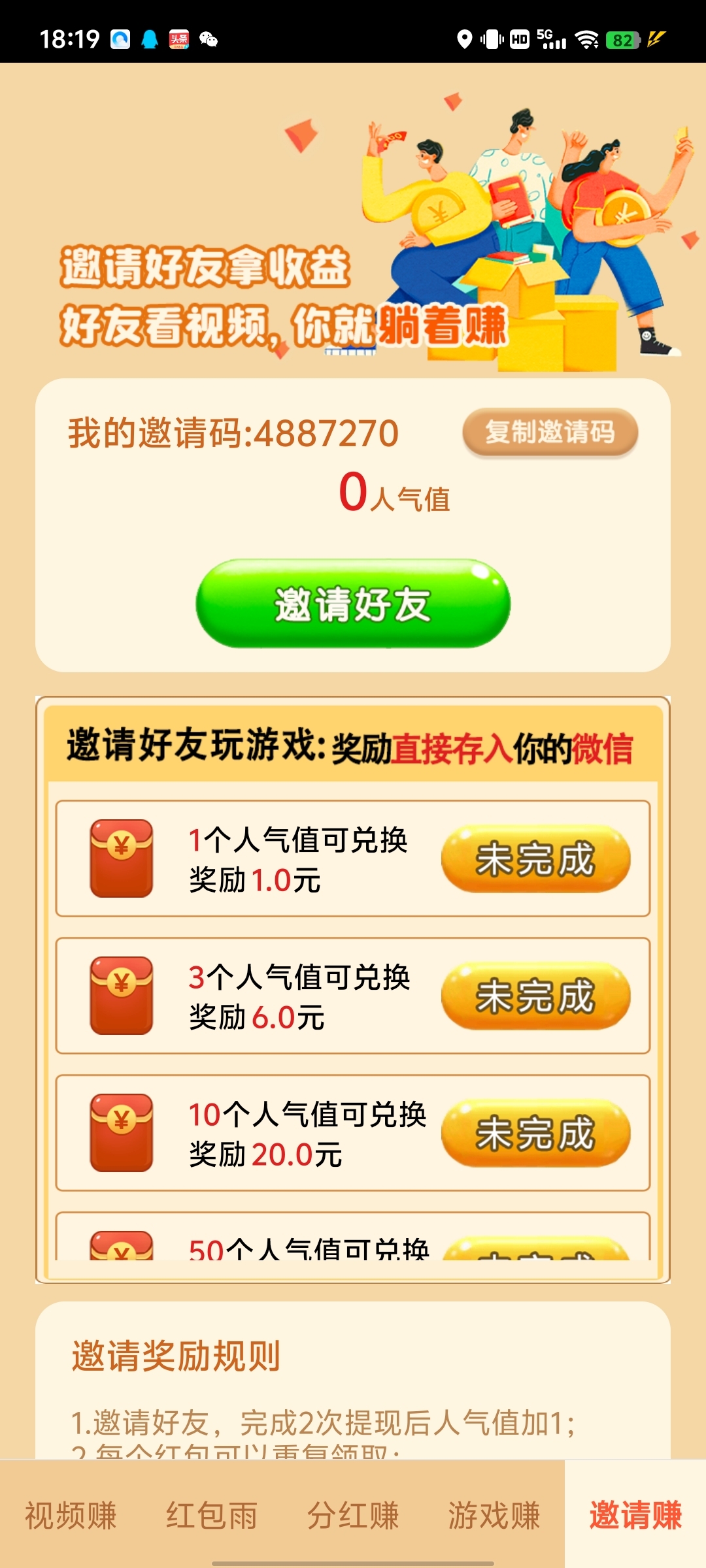Open the 红包雨 tab
Image resolution: width=706 pixels, height=1568 pixels.
pos(212,1515)
